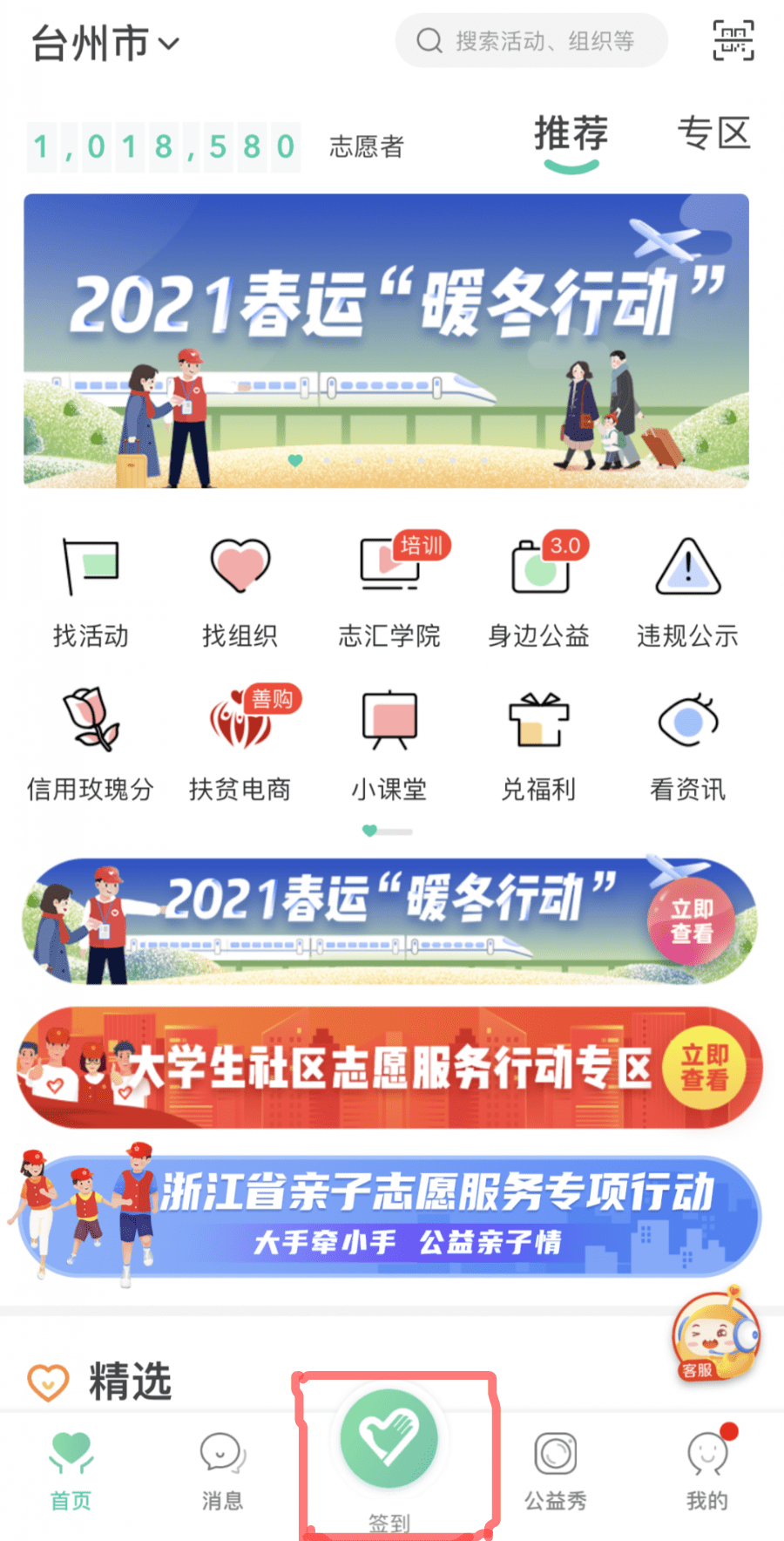The height and width of the screenshot is (1541, 784).
Task: Open 扶贫电商 poverty-relief shopping
Action: point(240,745)
